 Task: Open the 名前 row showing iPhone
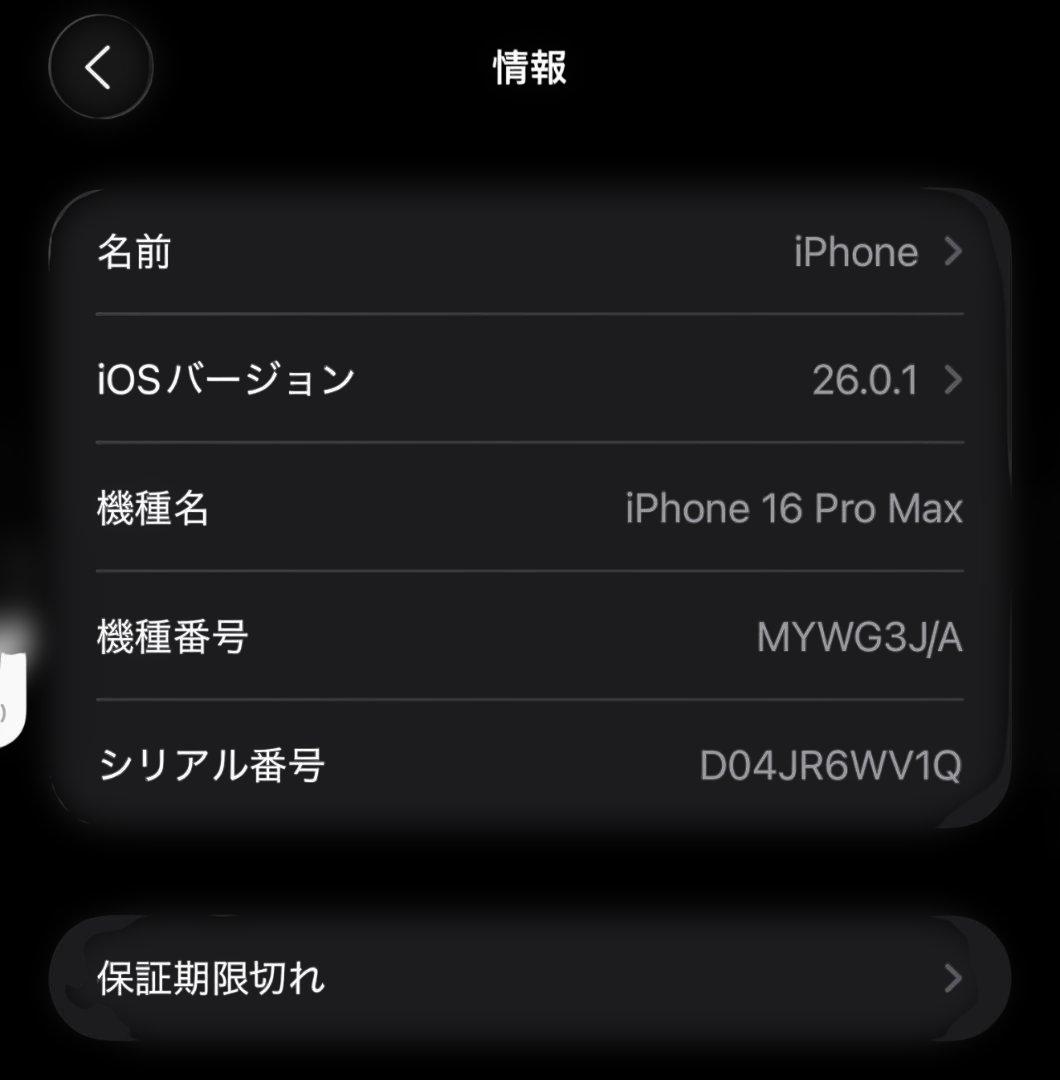(x=528, y=253)
